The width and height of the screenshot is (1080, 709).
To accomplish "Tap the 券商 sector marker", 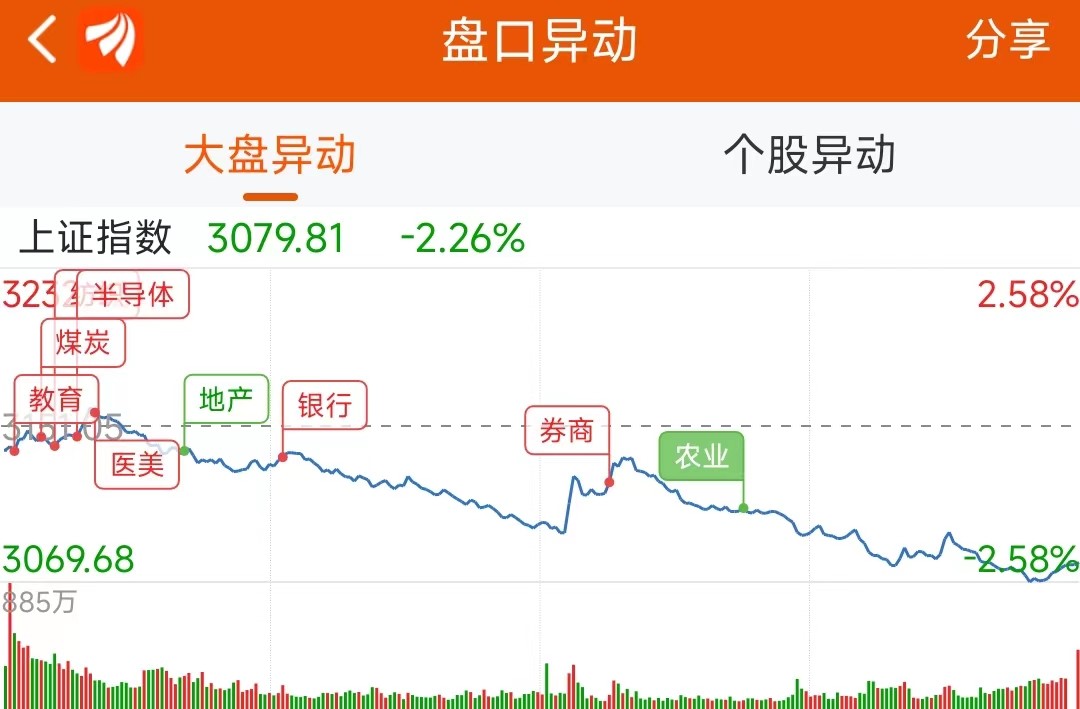I will pyautogui.click(x=567, y=431).
